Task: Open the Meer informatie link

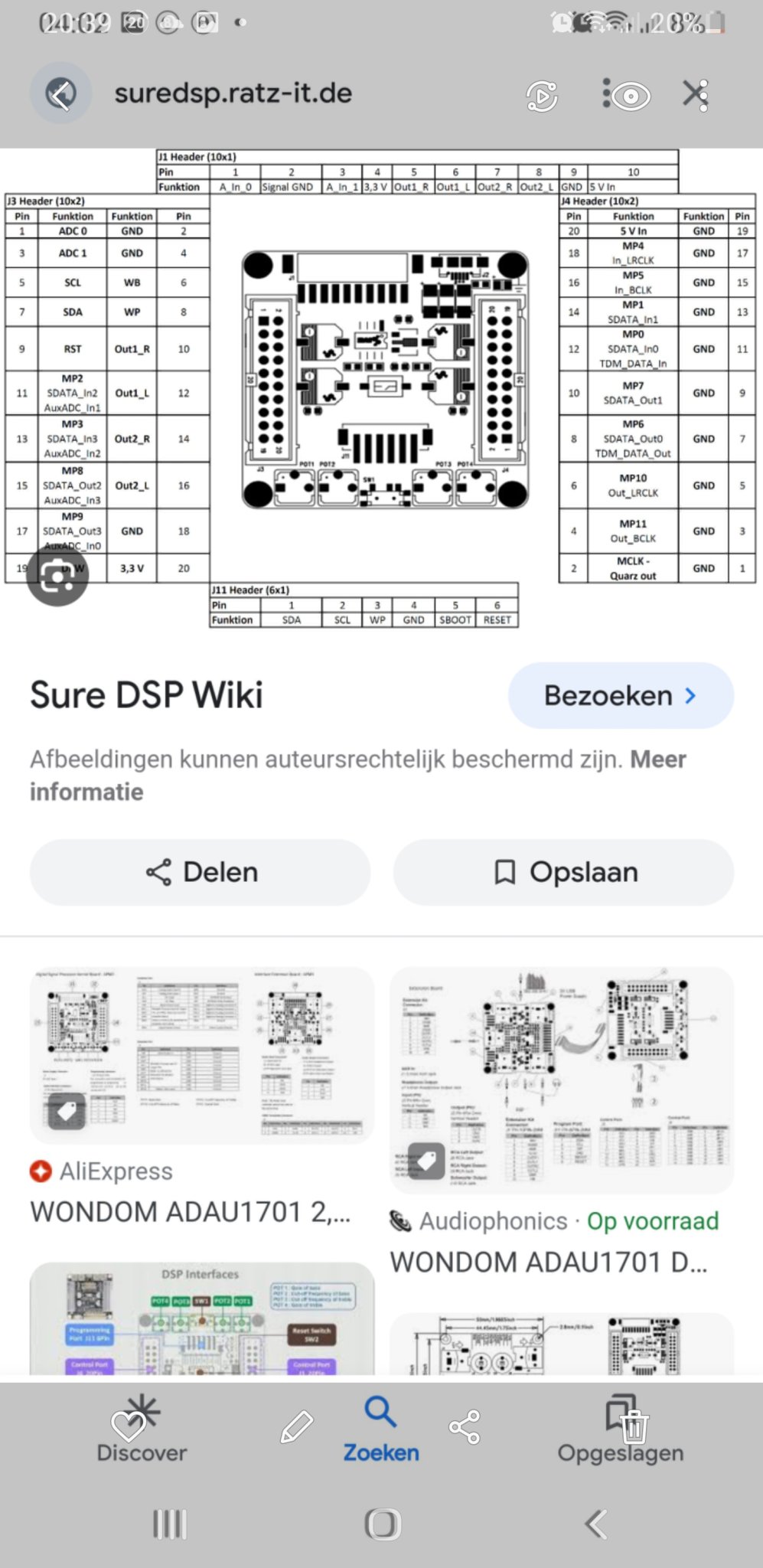Action: tap(358, 775)
